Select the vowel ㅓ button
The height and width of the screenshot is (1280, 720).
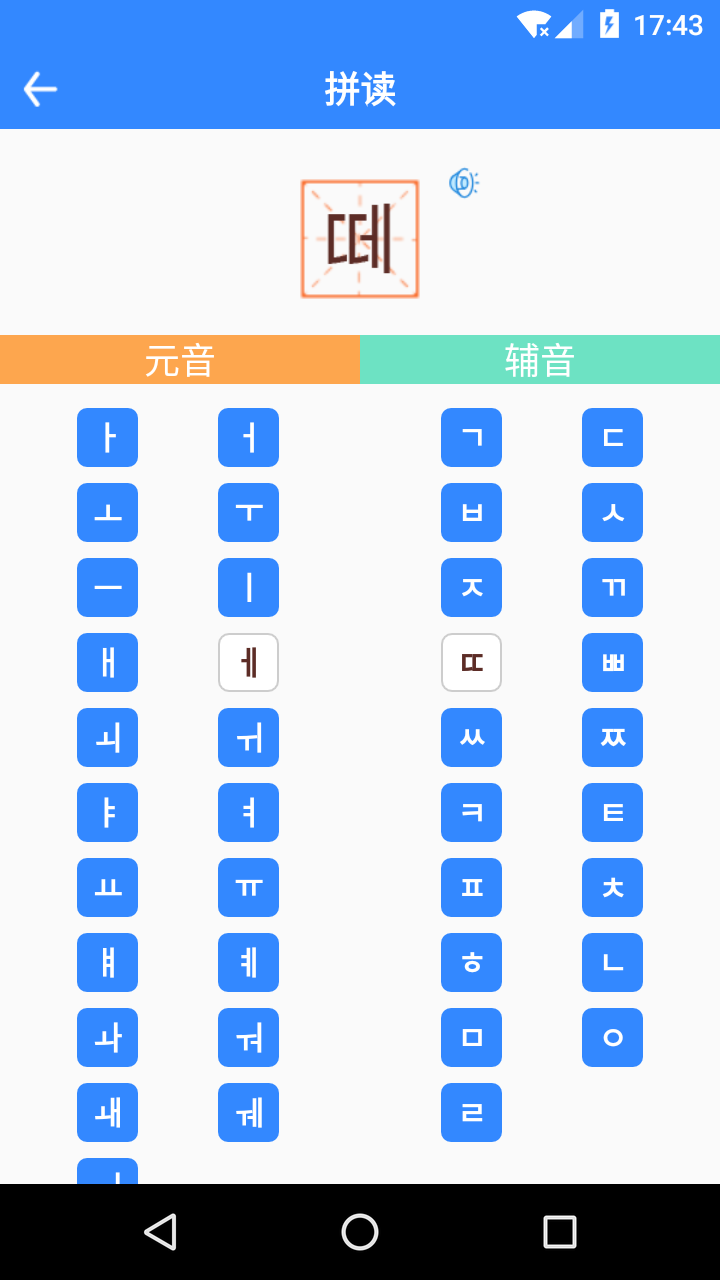click(248, 437)
